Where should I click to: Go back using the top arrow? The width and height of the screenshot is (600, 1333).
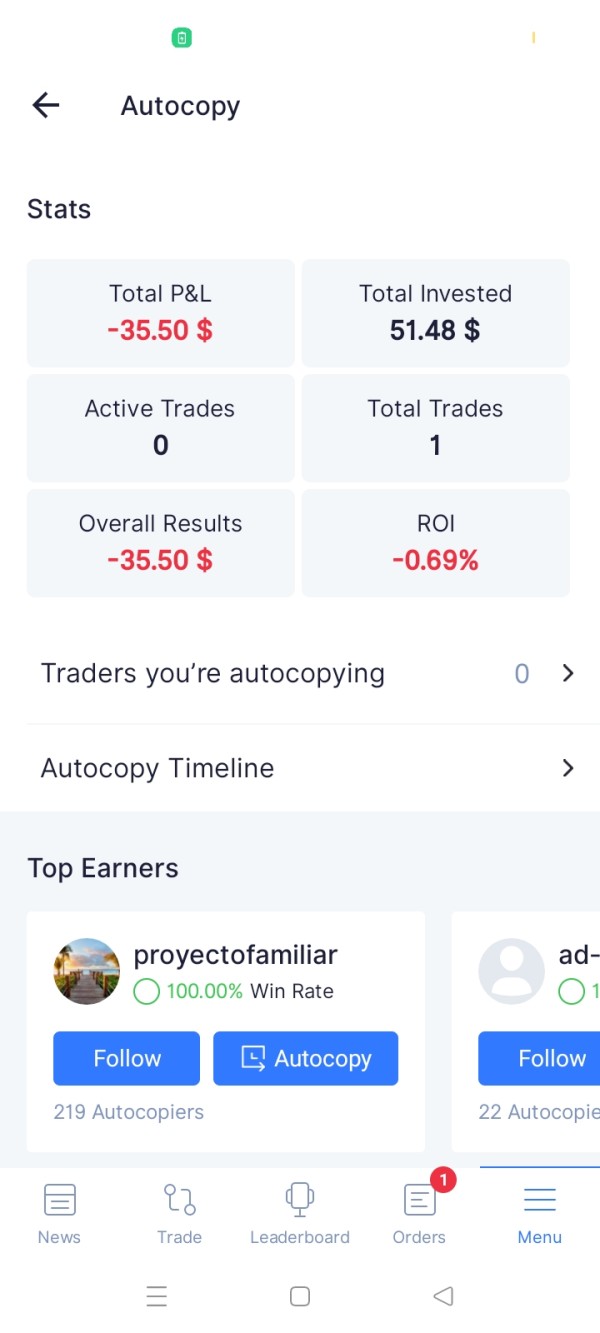tap(46, 105)
